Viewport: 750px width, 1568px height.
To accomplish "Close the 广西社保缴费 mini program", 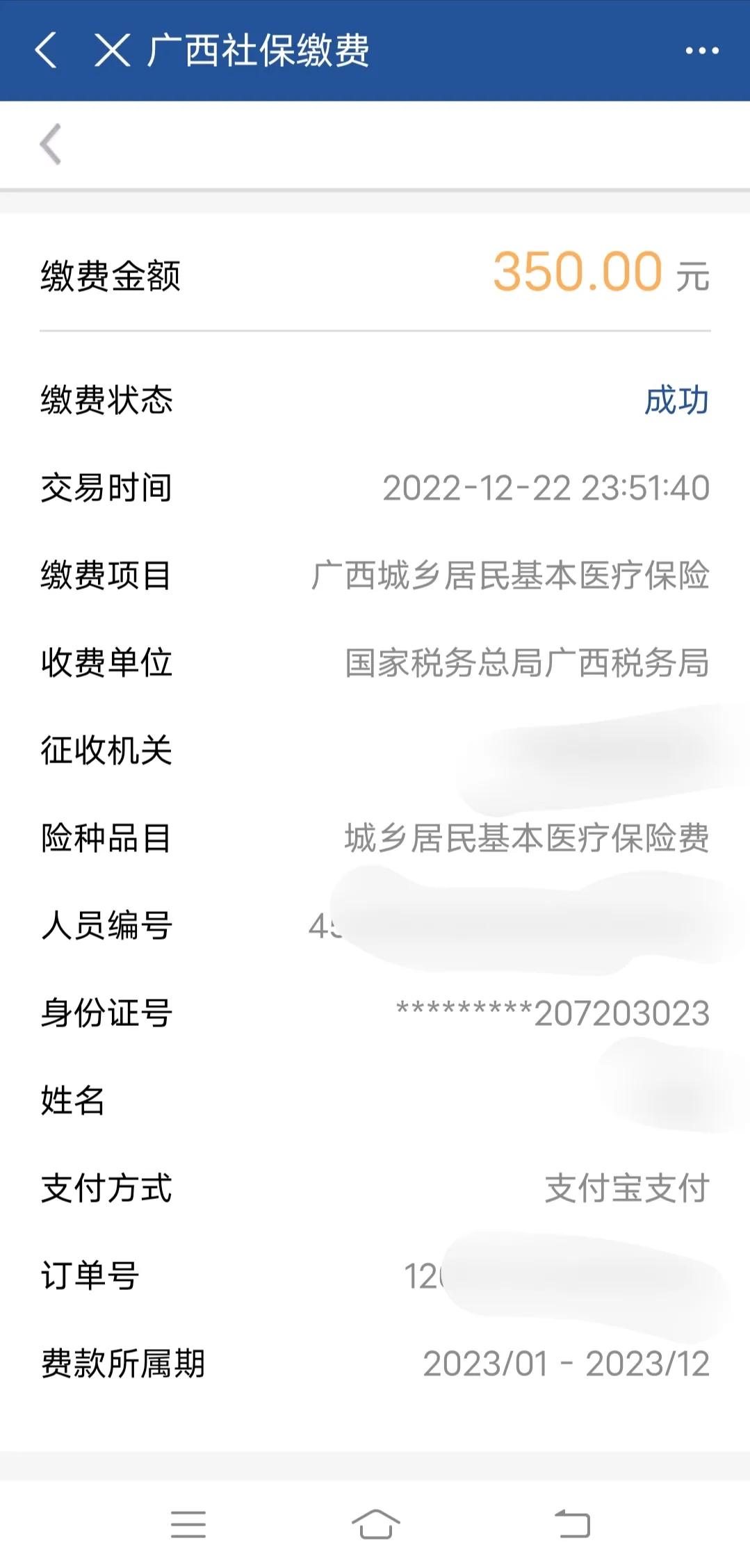I will click(x=111, y=49).
